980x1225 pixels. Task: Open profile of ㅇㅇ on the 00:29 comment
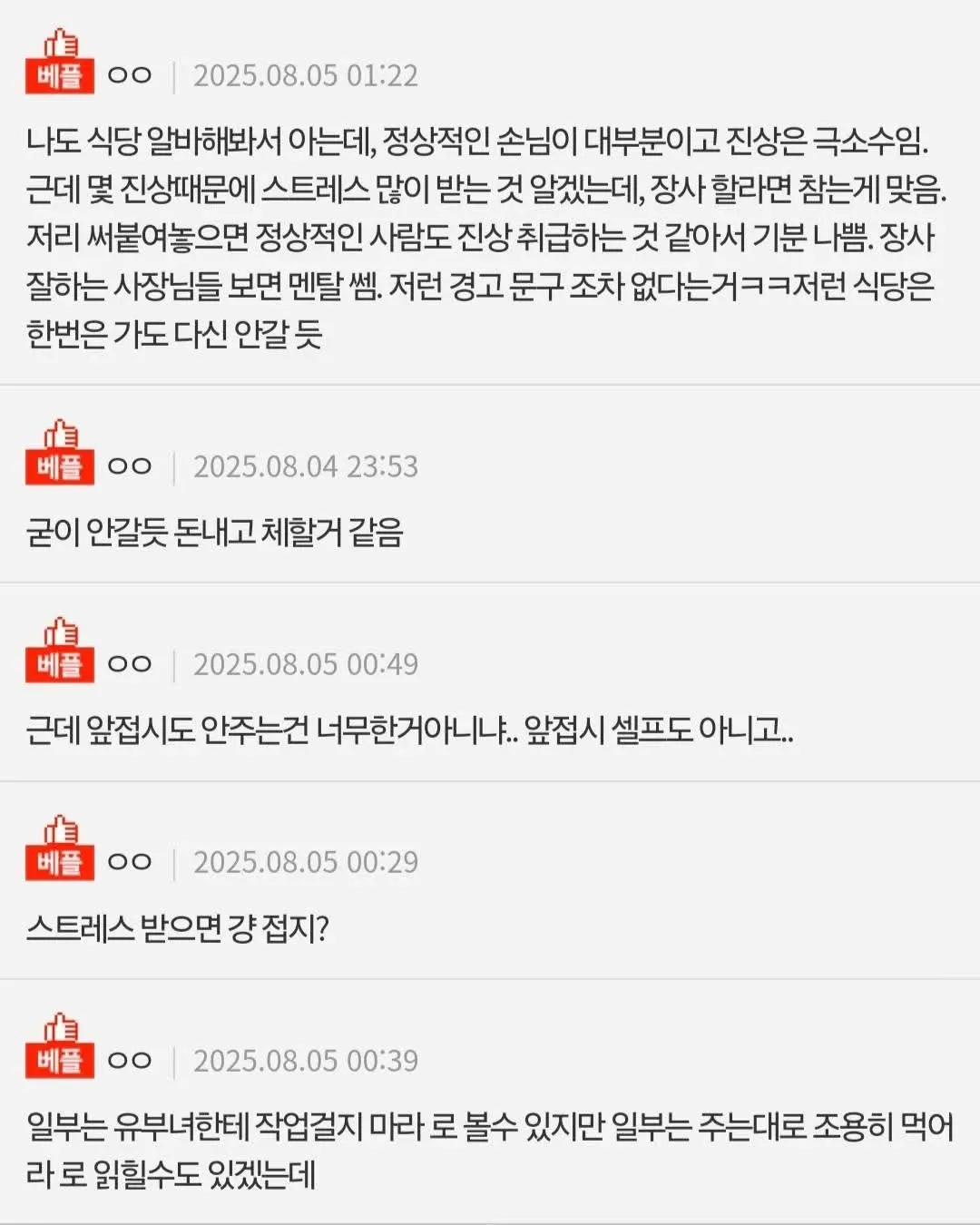click(x=132, y=860)
